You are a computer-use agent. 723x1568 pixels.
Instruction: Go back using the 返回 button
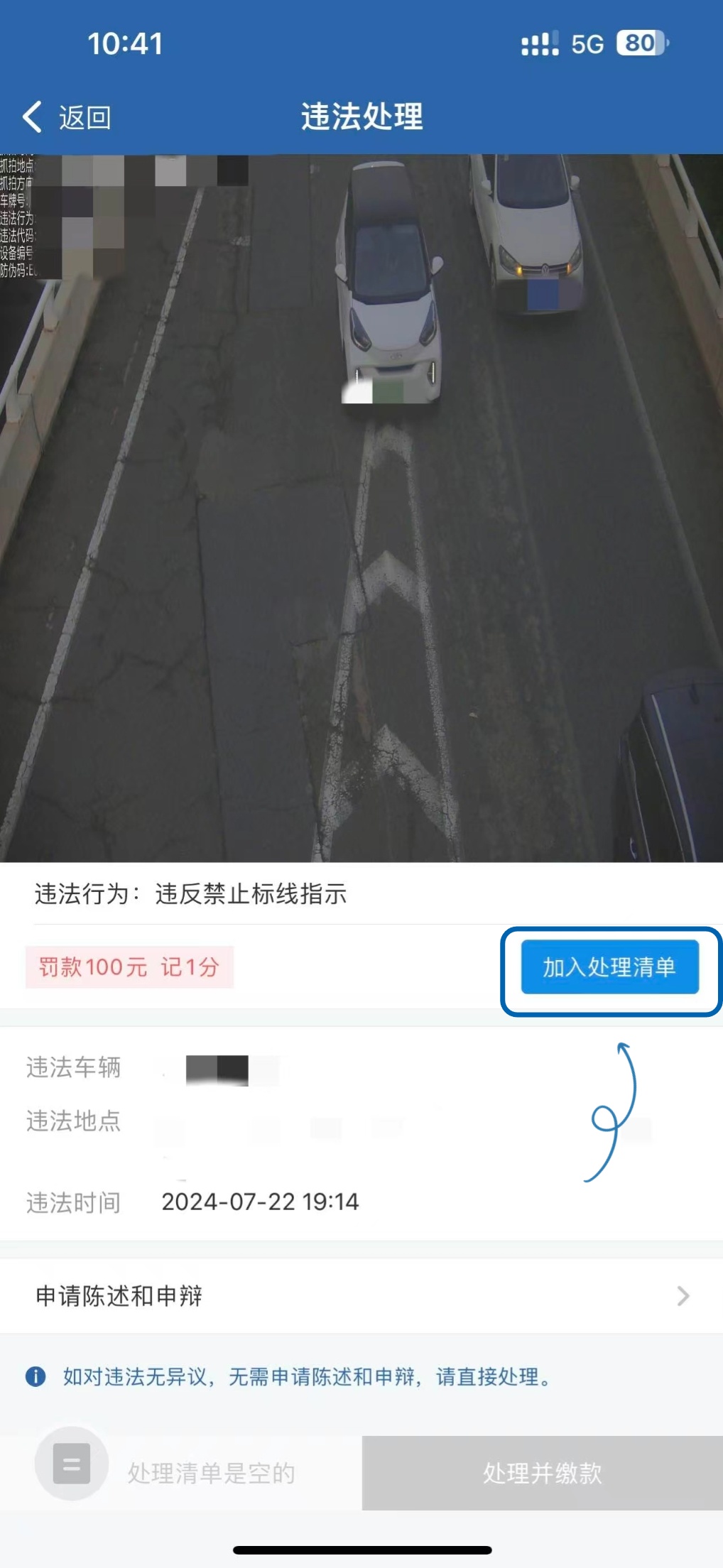(67, 117)
